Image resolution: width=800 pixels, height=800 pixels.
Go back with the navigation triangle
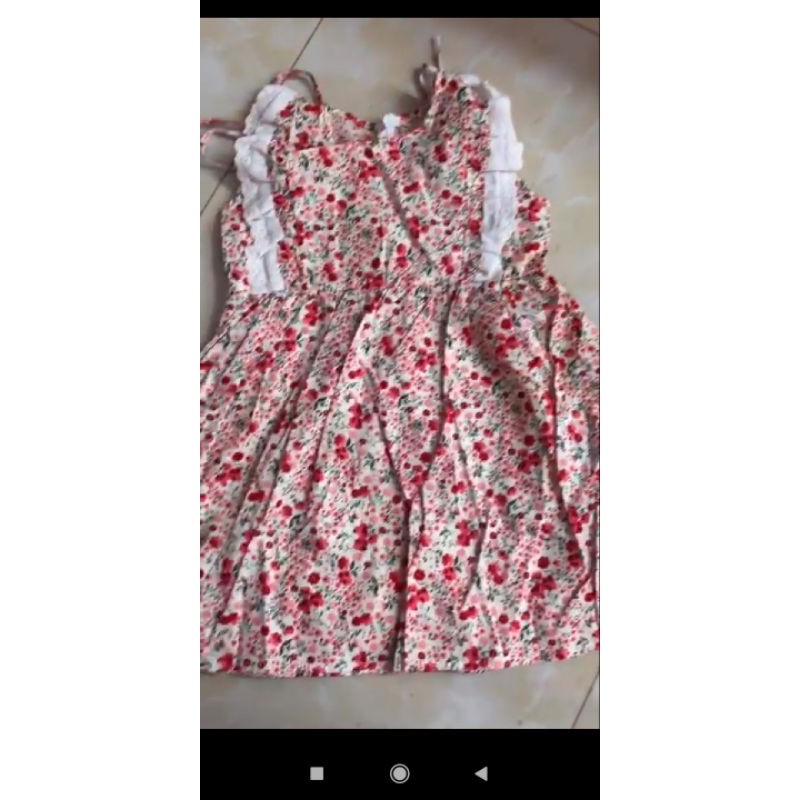click(x=481, y=773)
